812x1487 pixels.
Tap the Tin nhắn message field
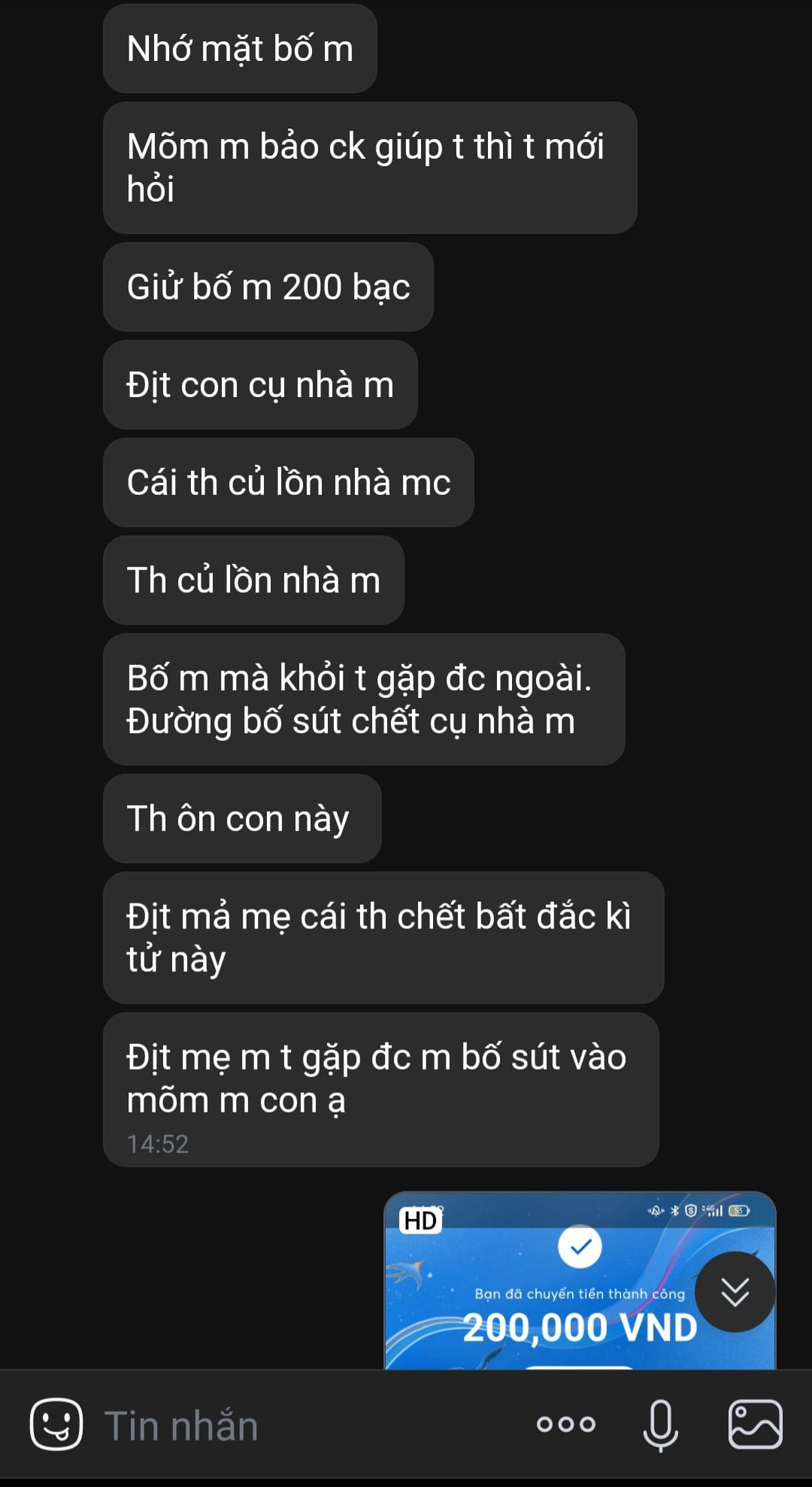(x=301, y=1425)
